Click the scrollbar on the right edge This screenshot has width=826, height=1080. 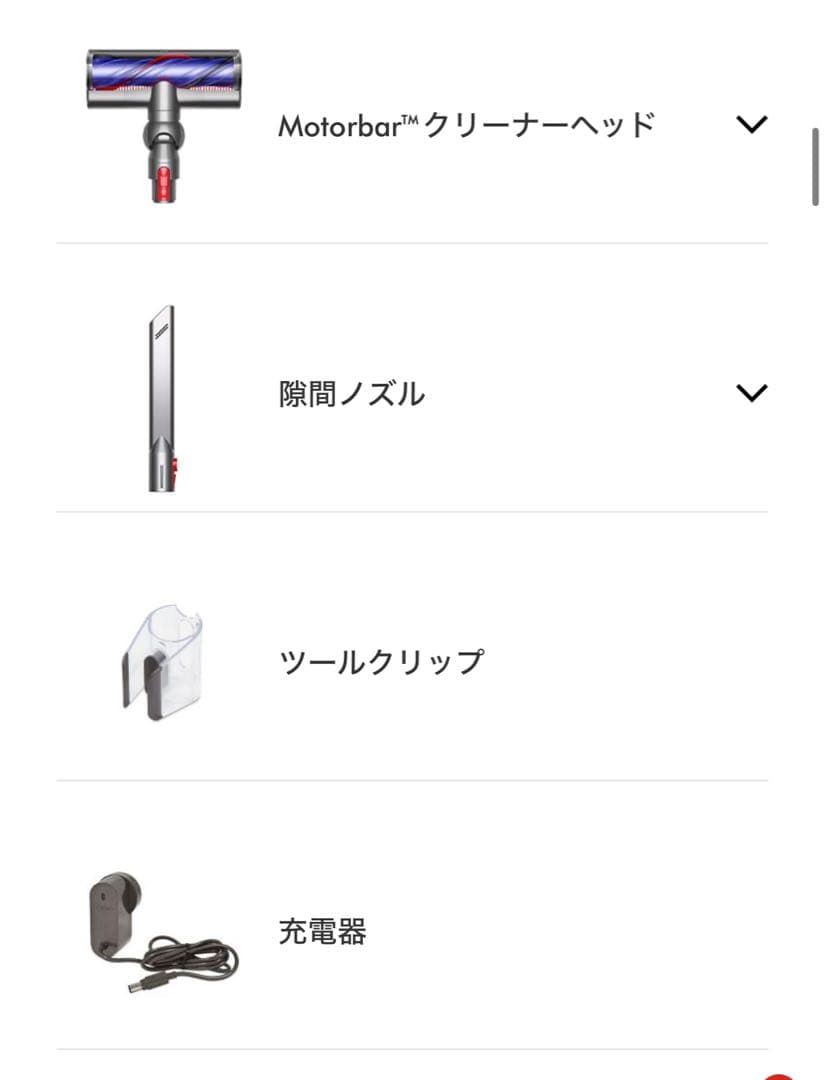click(814, 165)
